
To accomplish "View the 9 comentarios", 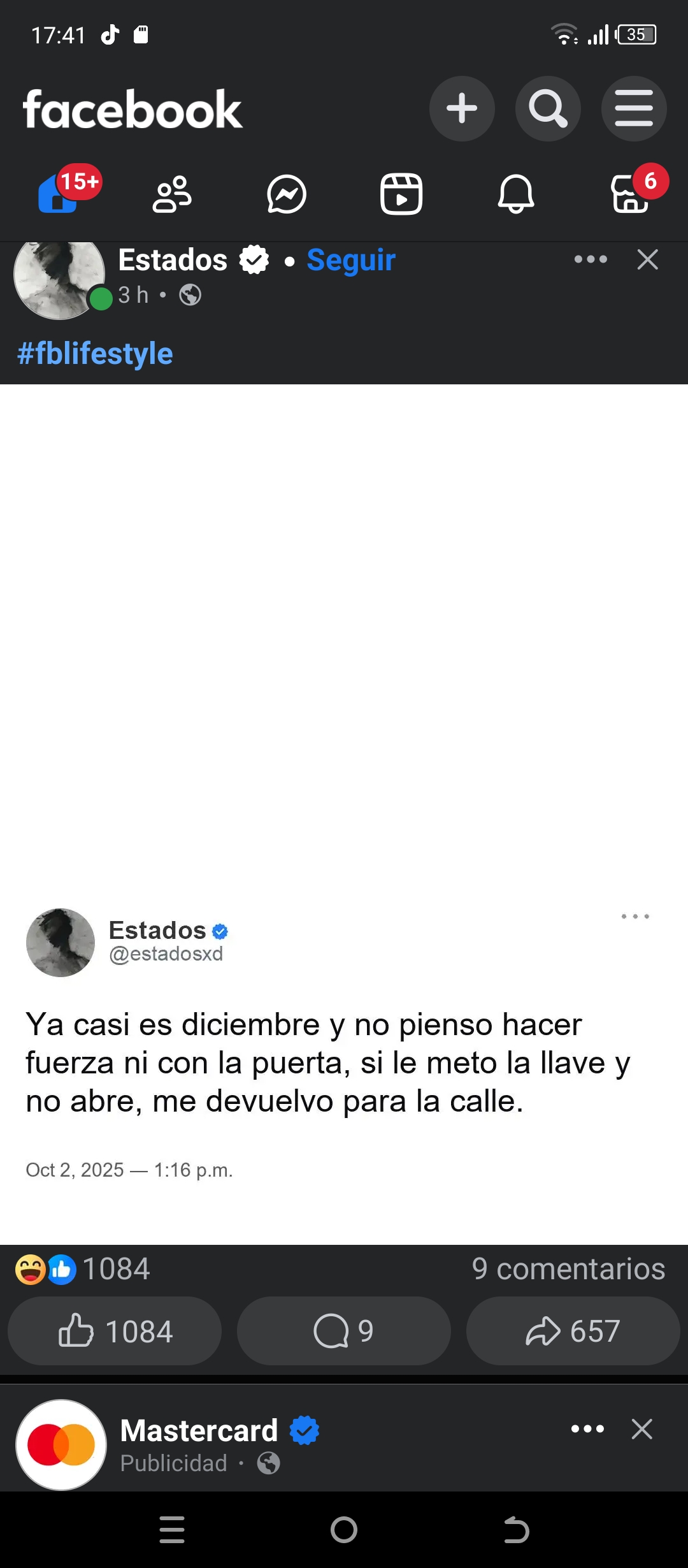I will click(568, 1269).
